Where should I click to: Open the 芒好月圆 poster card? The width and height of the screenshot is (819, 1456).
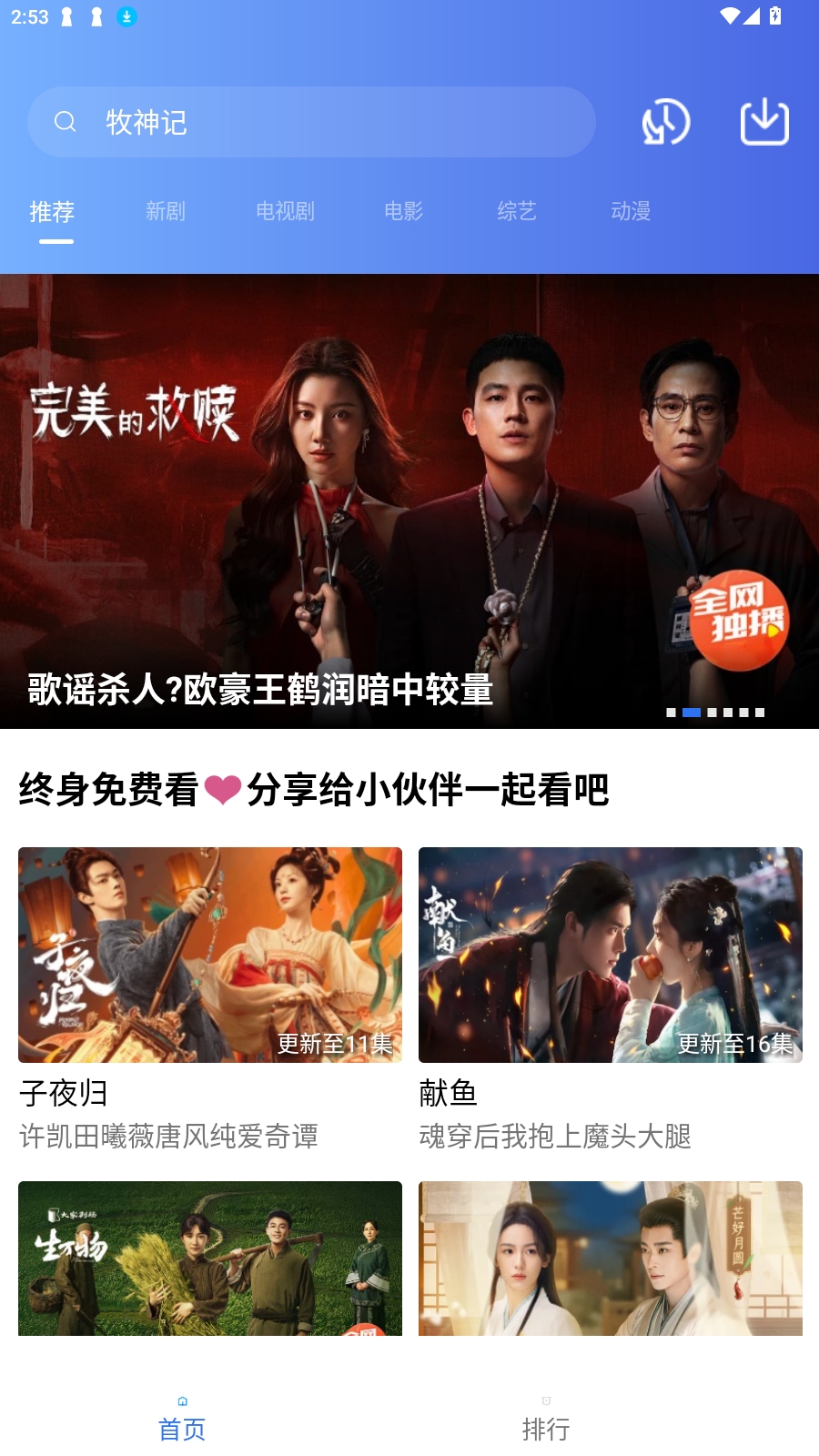coord(611,1259)
